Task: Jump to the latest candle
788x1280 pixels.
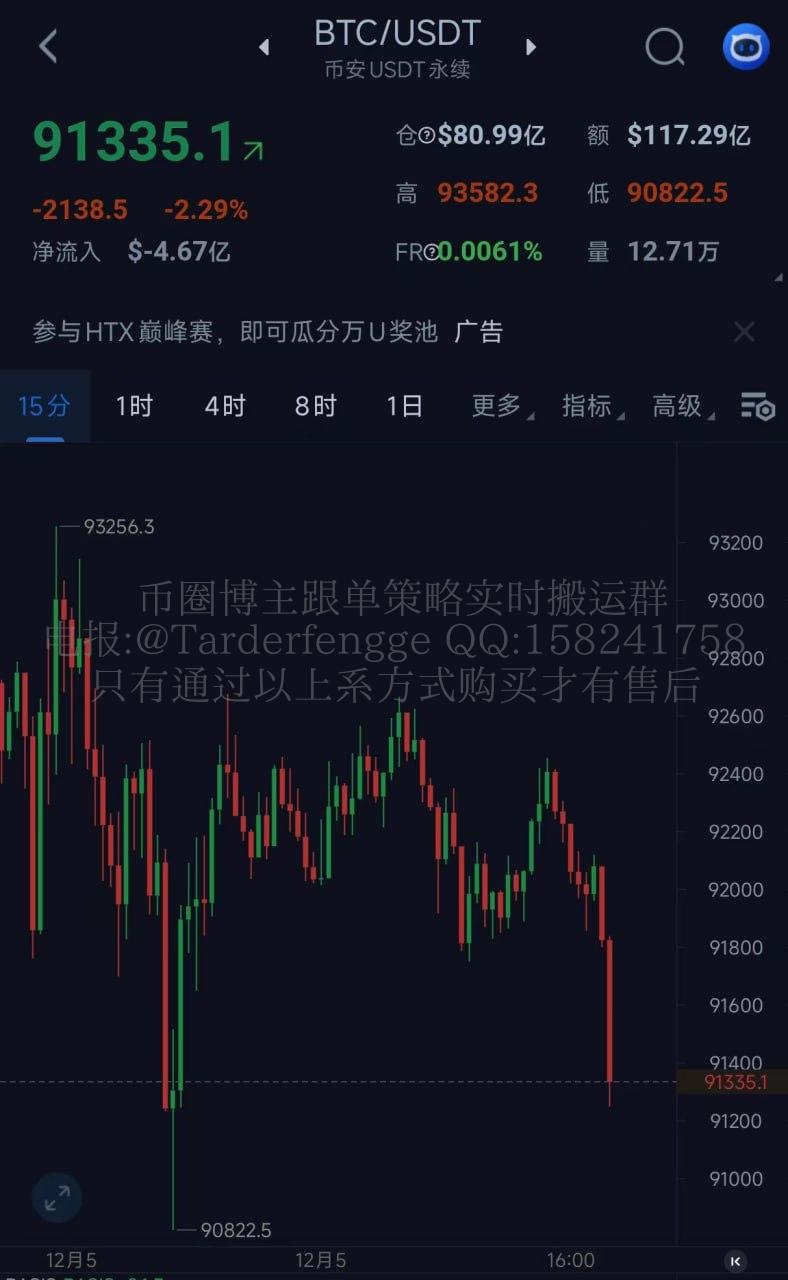Action: [x=735, y=1261]
